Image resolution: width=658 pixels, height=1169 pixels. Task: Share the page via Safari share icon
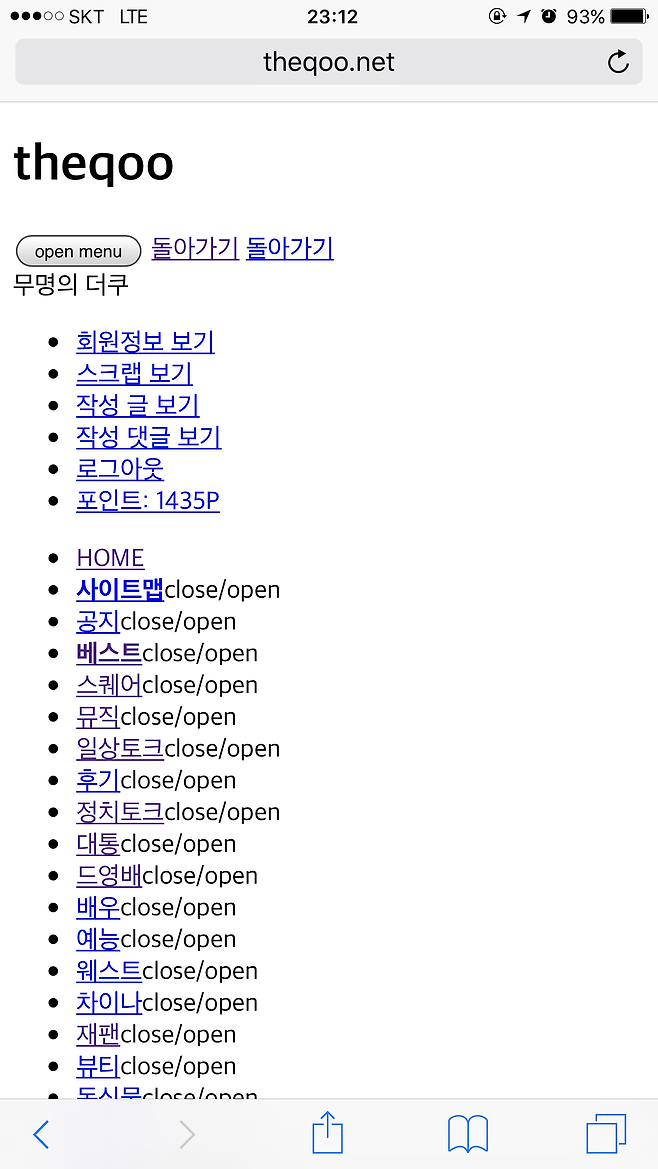pyautogui.click(x=328, y=1134)
